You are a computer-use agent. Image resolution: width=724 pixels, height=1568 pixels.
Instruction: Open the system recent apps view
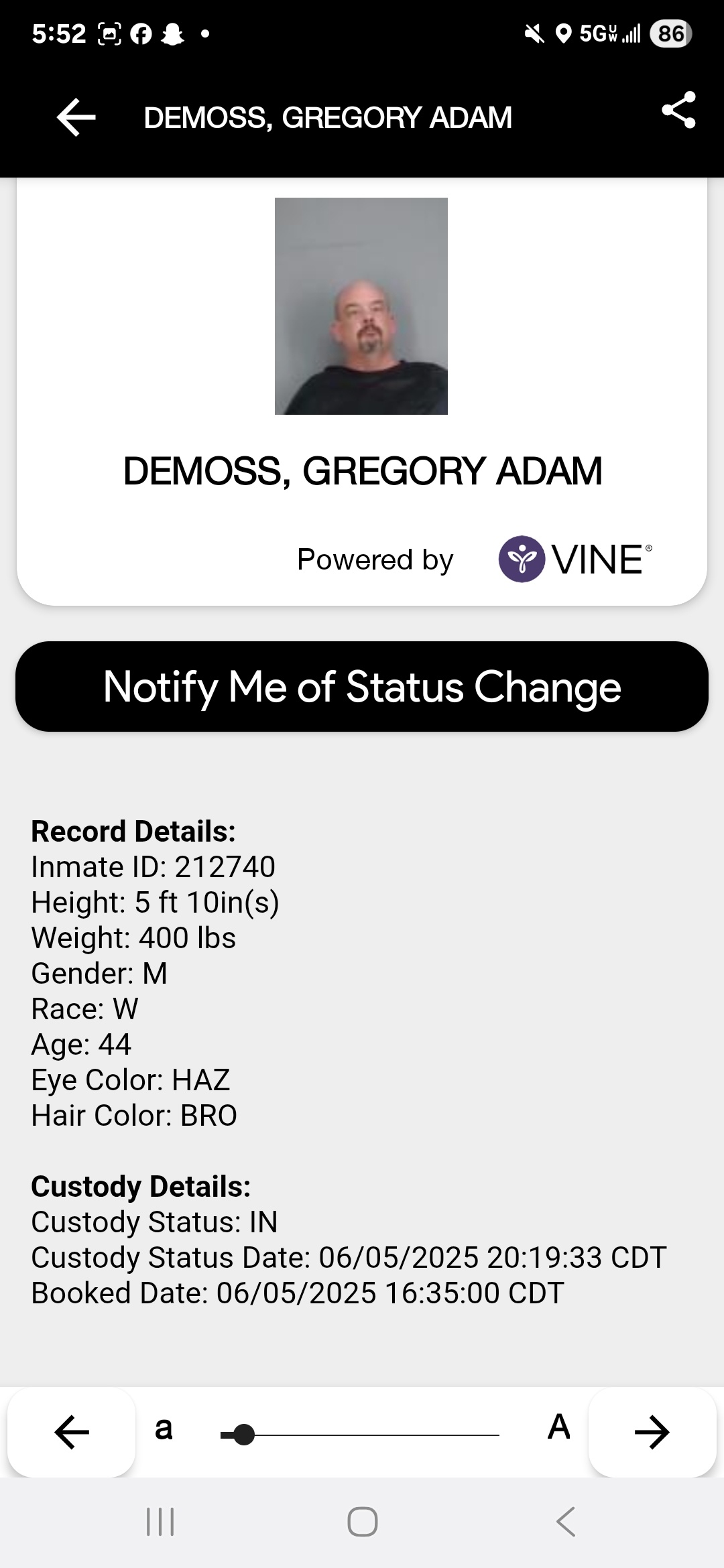click(x=160, y=1521)
